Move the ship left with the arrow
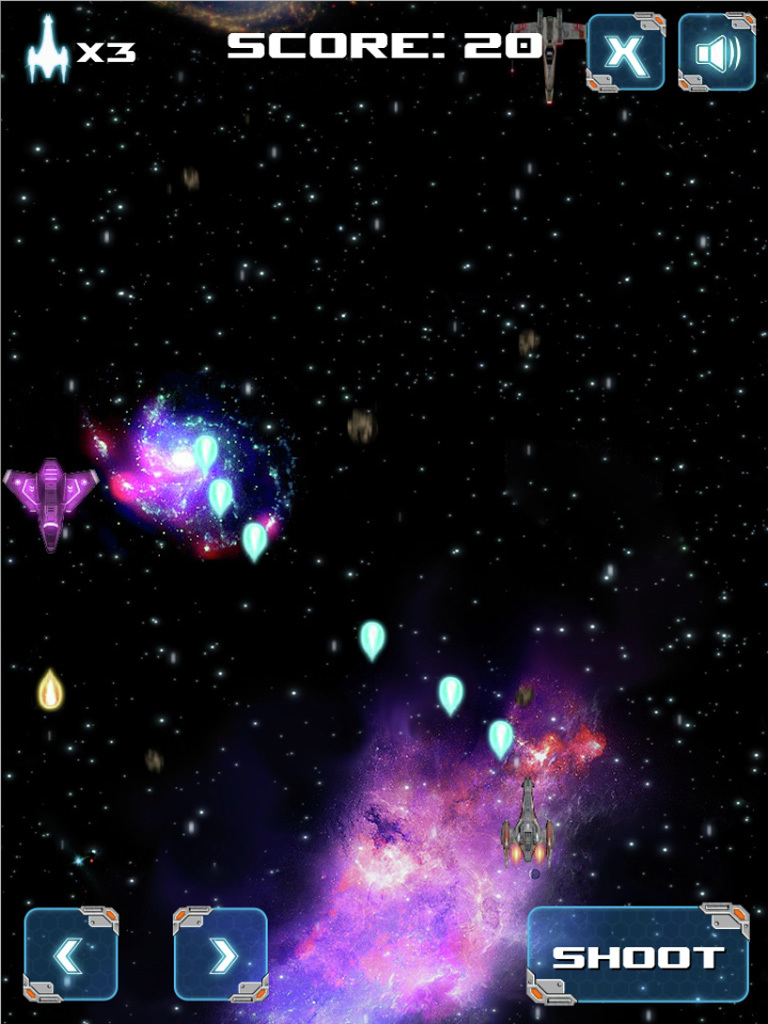Image resolution: width=768 pixels, height=1024 pixels. point(70,955)
